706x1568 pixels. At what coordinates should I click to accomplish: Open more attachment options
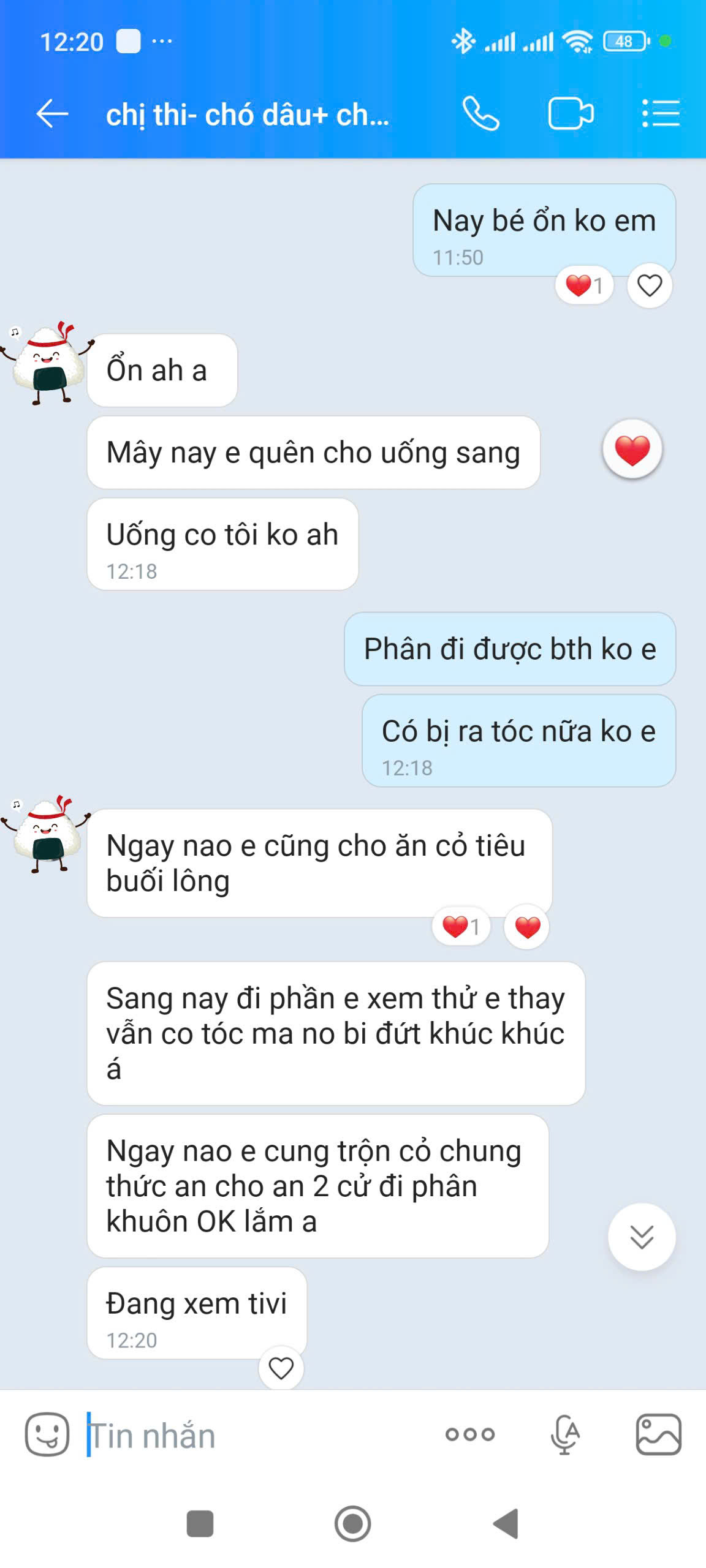[x=469, y=1434]
